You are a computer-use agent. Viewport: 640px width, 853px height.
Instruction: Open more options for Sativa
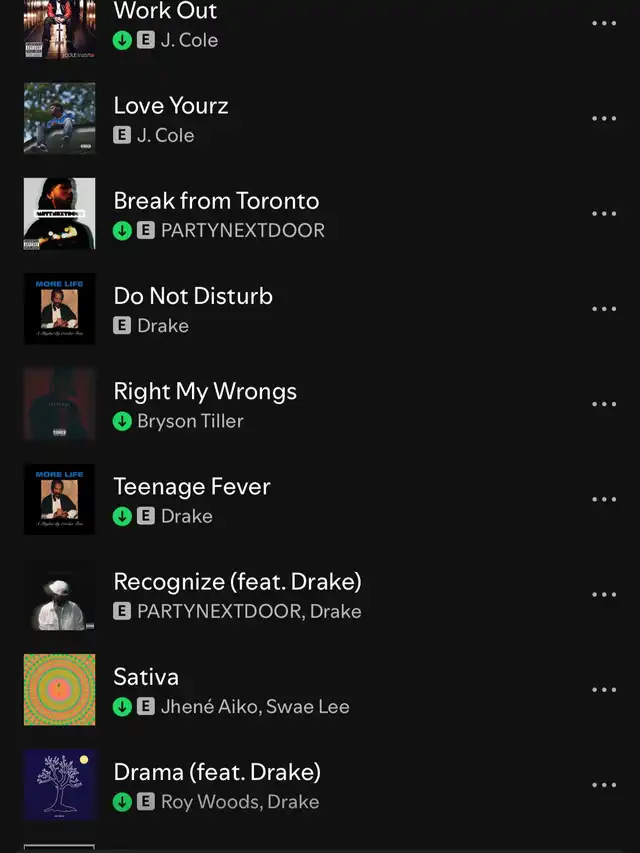tap(604, 690)
